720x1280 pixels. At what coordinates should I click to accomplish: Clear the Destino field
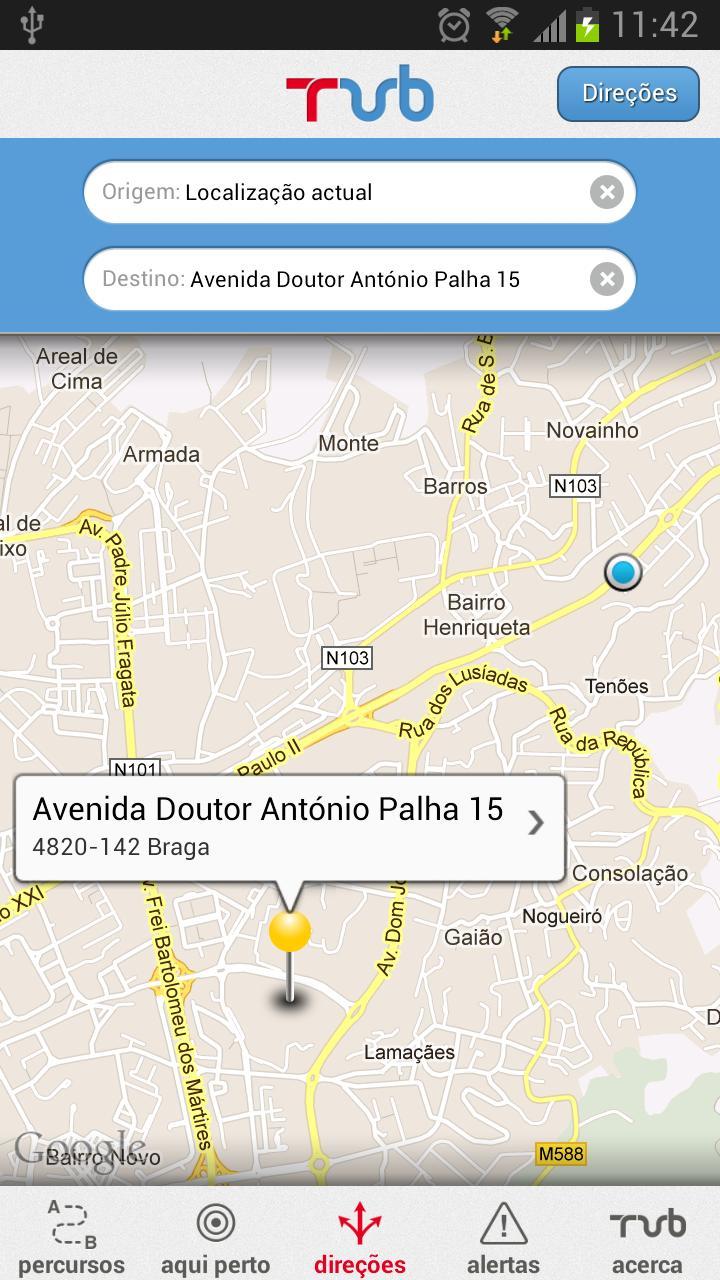pos(606,279)
